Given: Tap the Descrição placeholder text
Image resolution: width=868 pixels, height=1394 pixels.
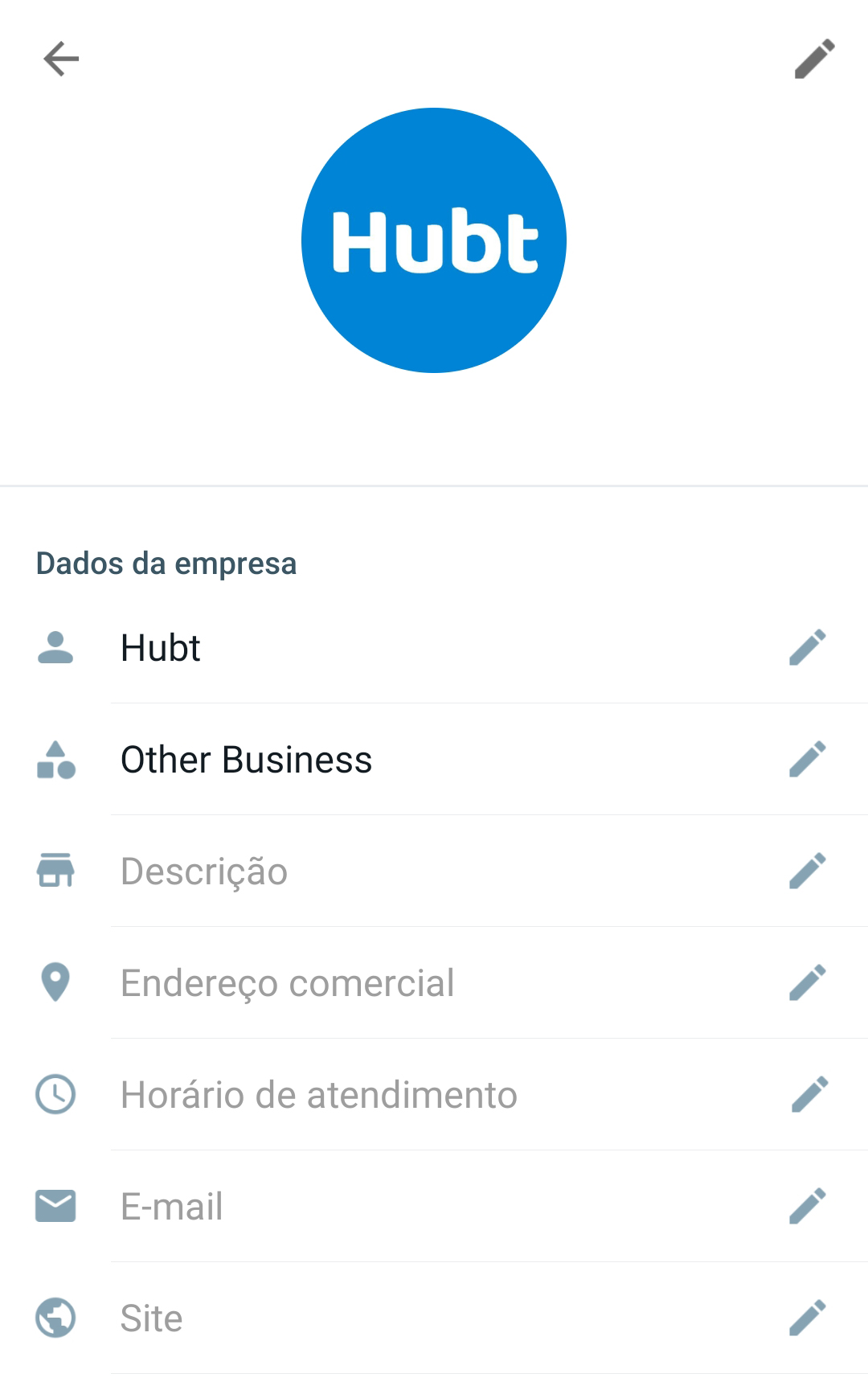Looking at the screenshot, I should [x=203, y=871].
